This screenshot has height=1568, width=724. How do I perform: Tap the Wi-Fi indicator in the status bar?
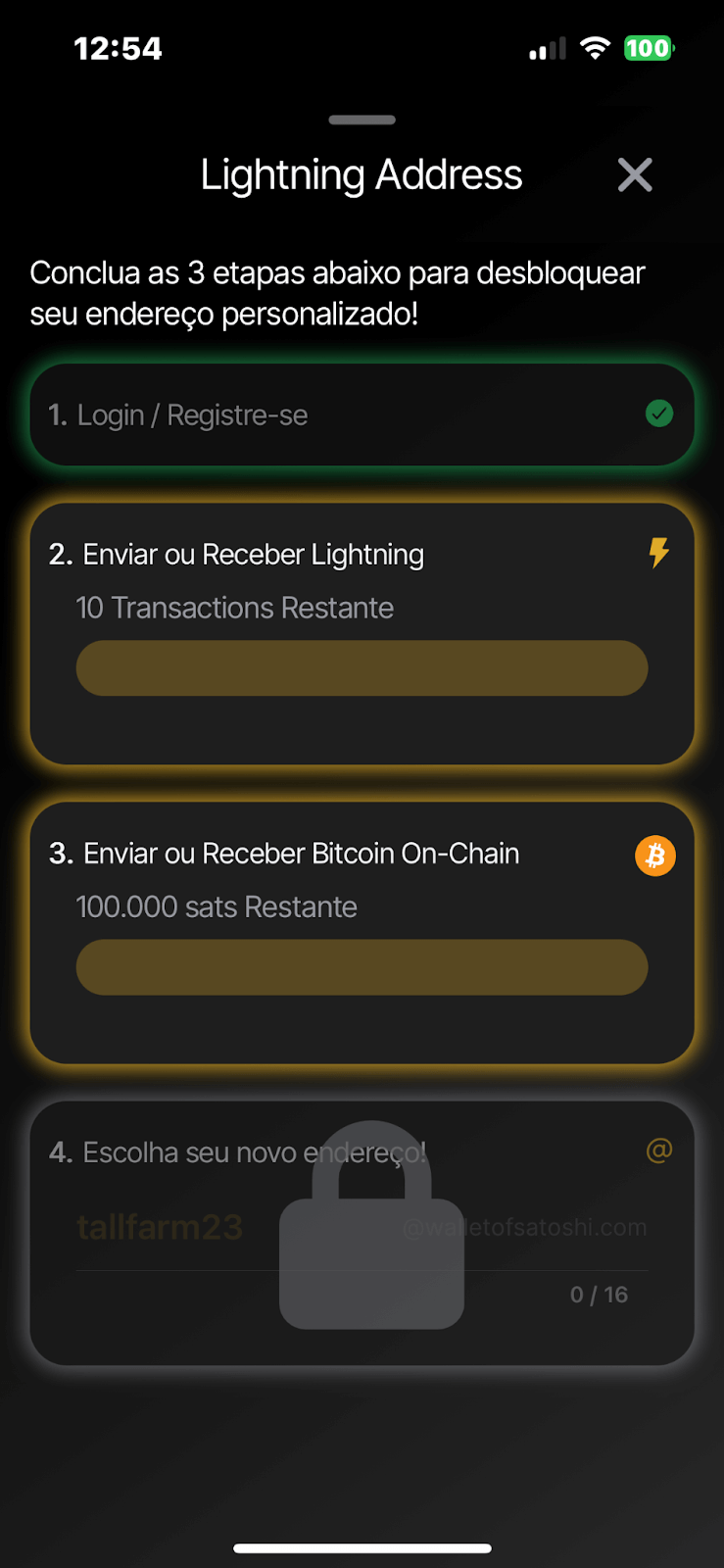tap(596, 47)
